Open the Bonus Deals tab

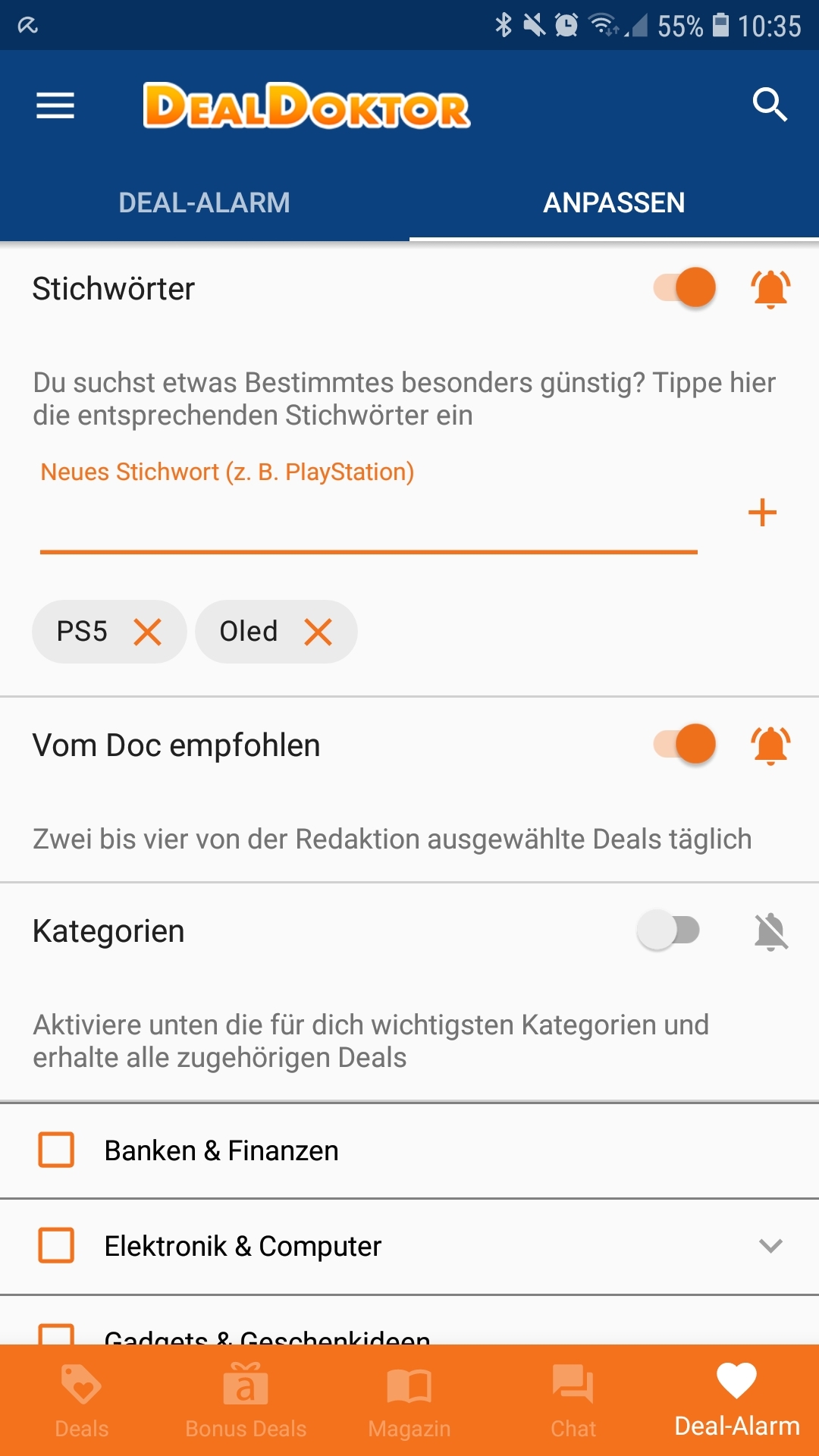(x=246, y=1401)
